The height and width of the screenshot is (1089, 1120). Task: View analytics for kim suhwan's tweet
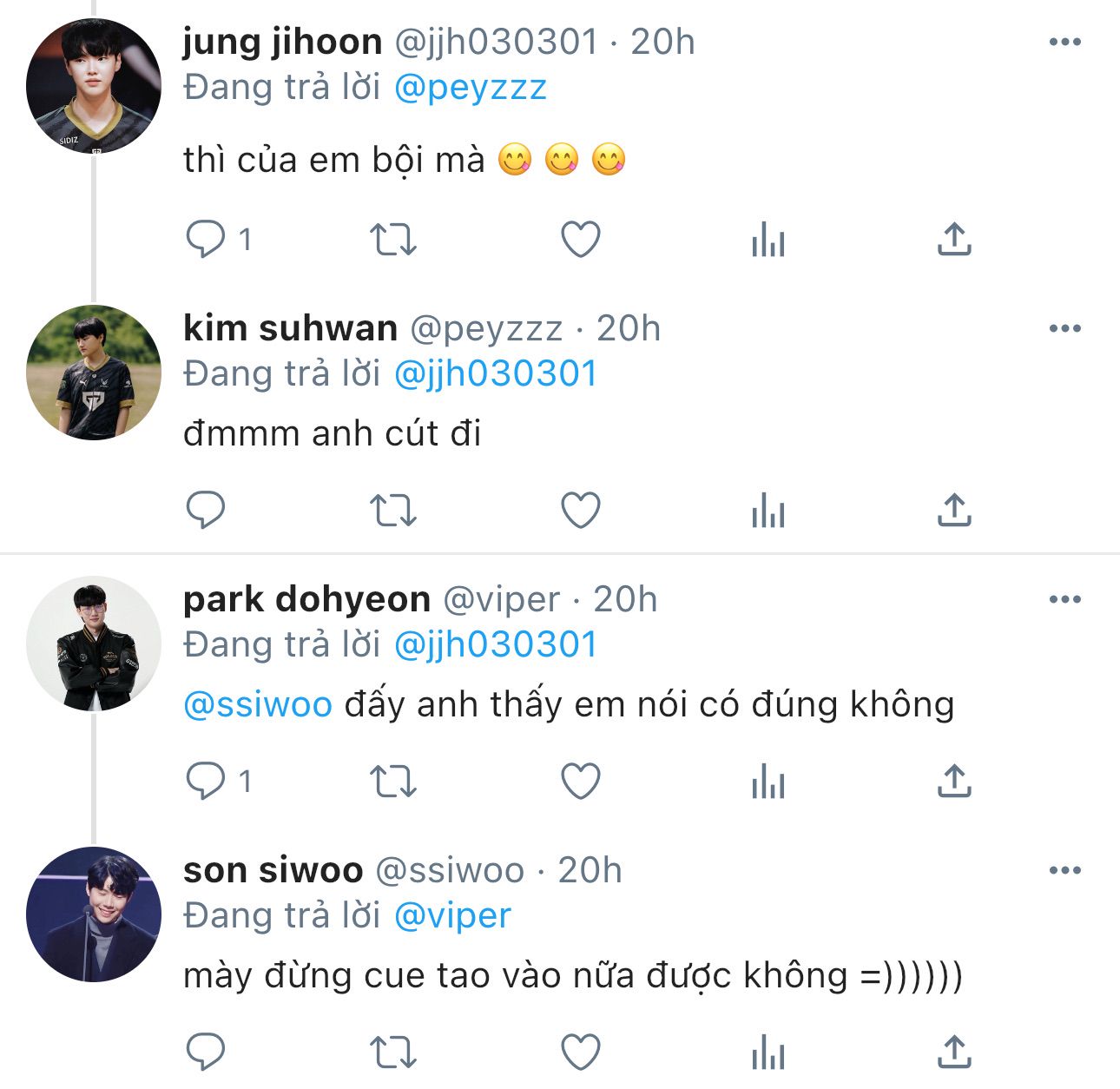click(768, 510)
